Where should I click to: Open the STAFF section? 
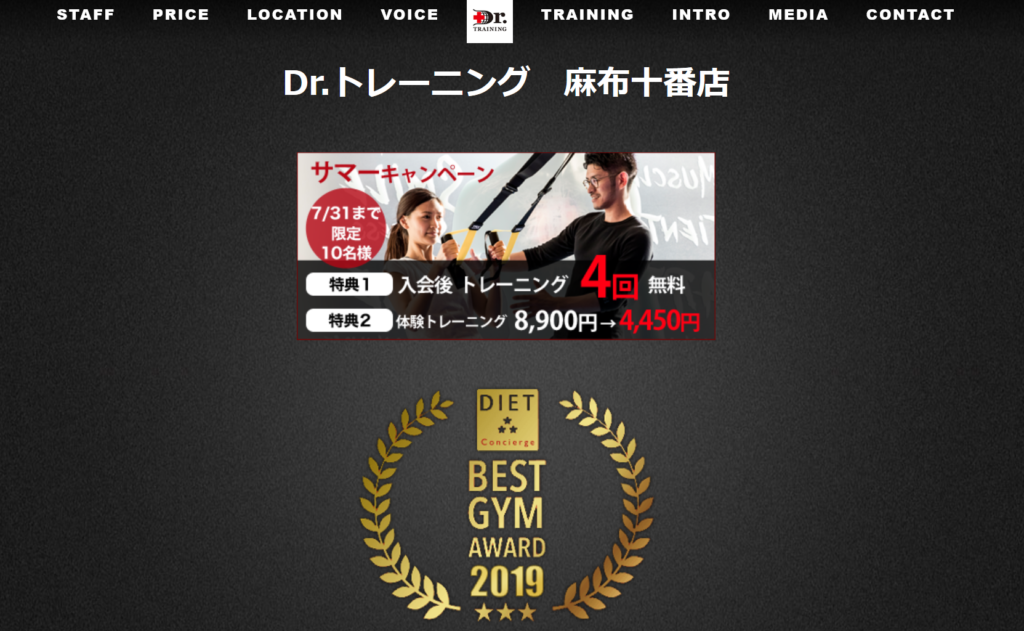tap(85, 15)
